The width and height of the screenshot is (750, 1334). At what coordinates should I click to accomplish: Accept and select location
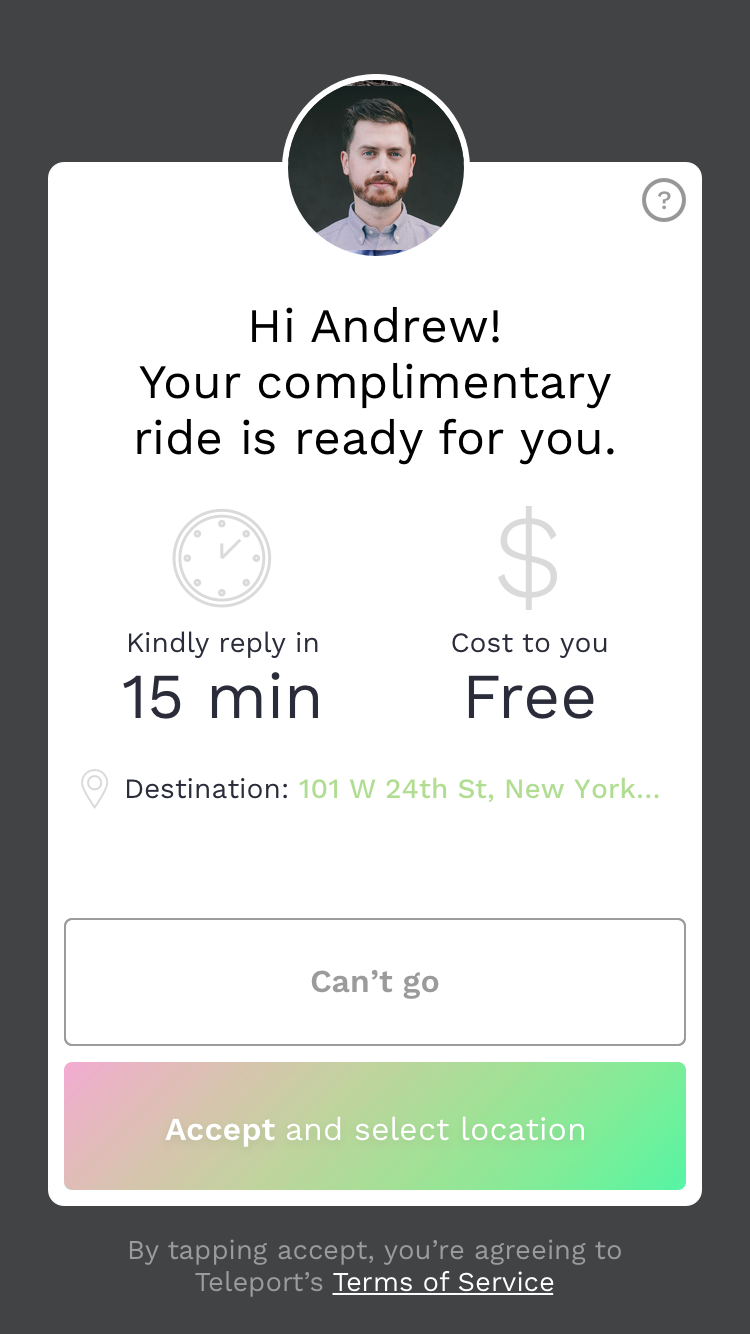click(375, 1127)
